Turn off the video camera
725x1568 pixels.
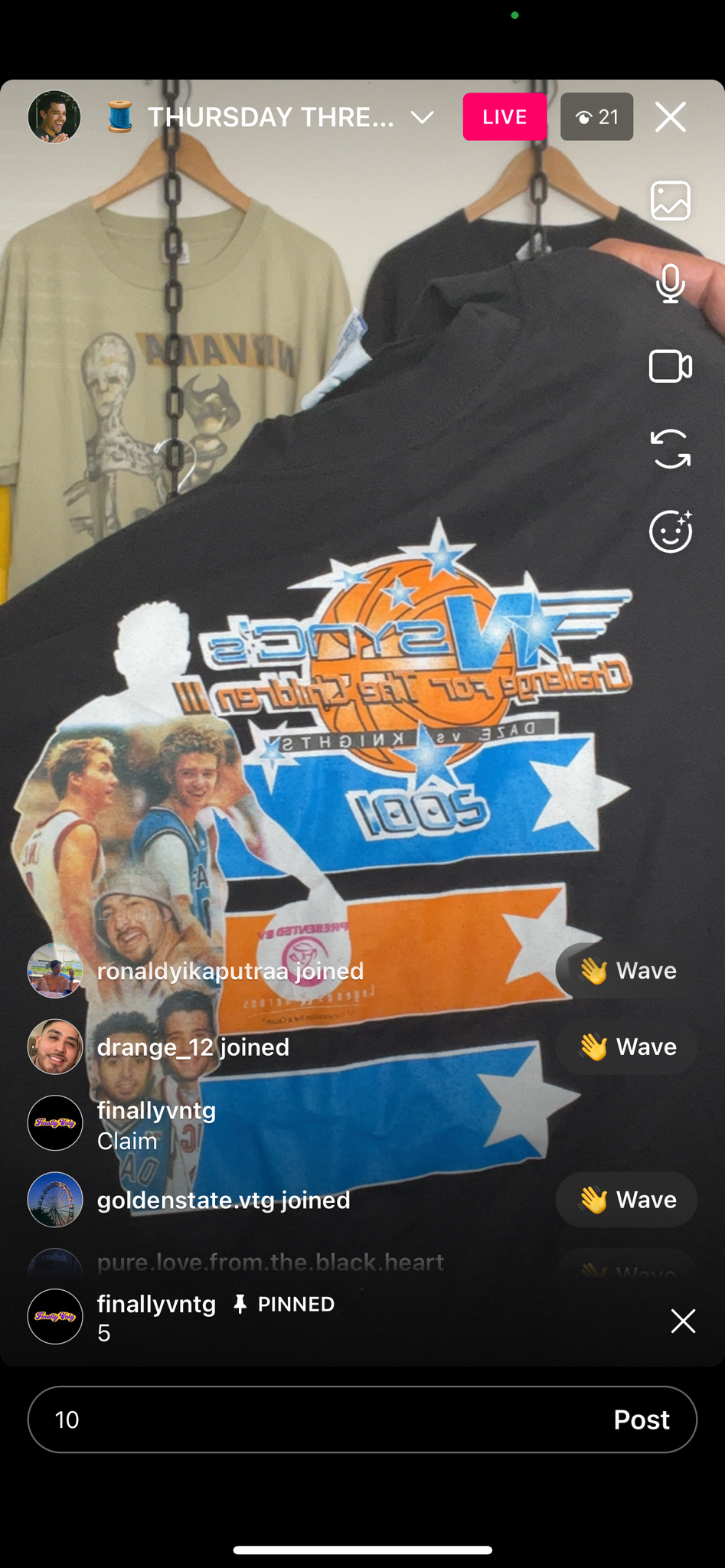click(671, 366)
